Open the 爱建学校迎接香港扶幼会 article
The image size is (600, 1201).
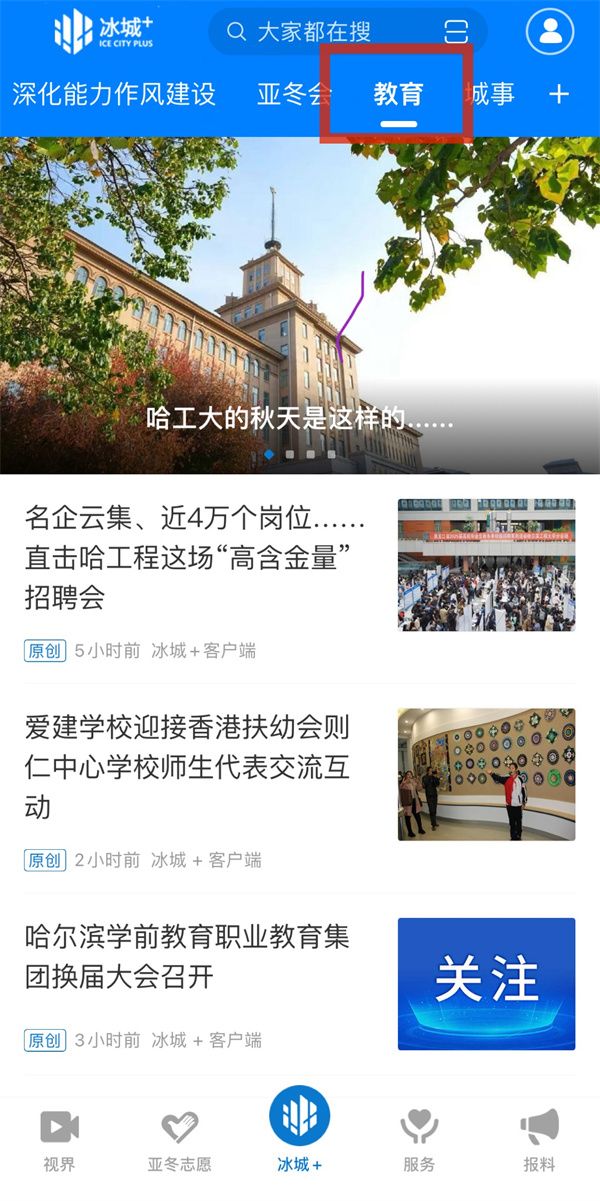(188, 767)
